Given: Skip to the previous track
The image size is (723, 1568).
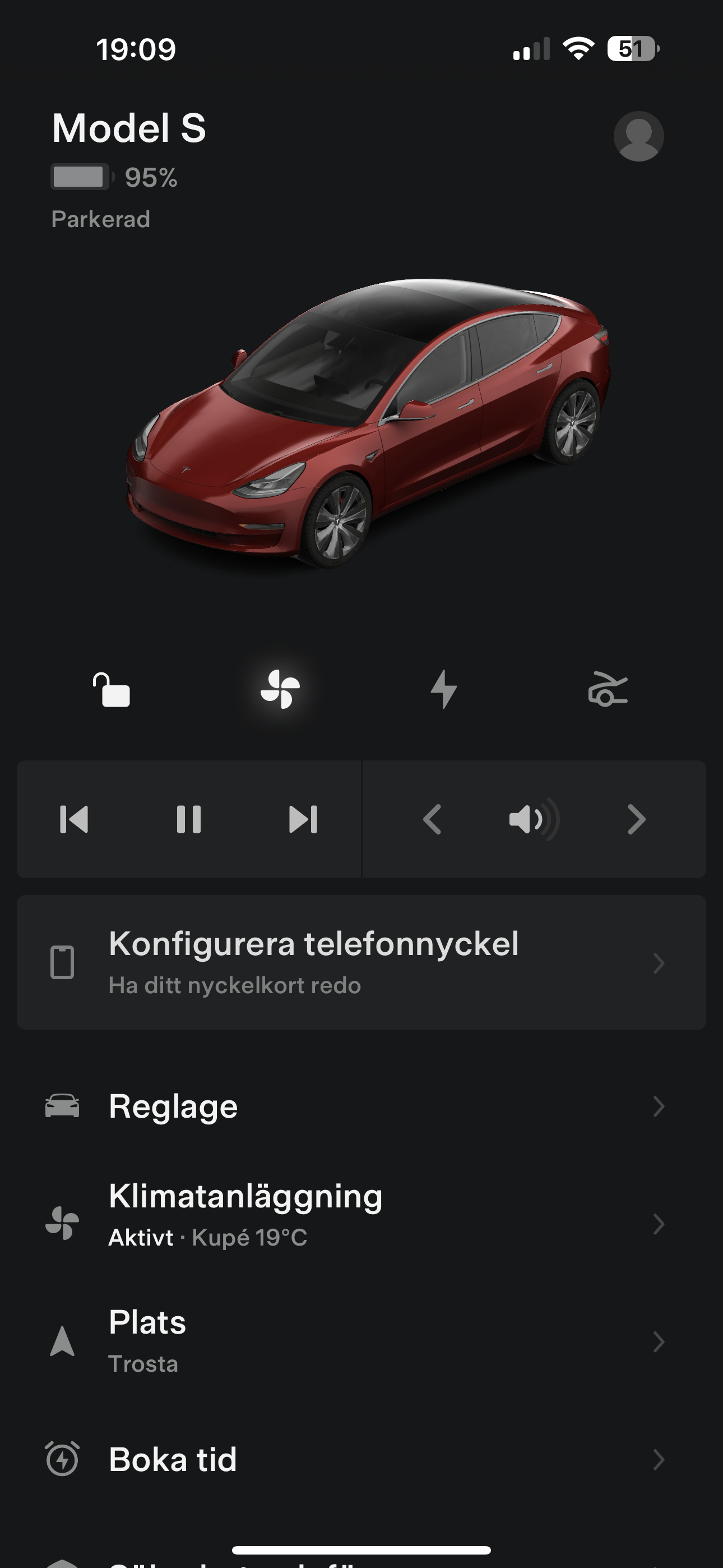Looking at the screenshot, I should pos(74,819).
